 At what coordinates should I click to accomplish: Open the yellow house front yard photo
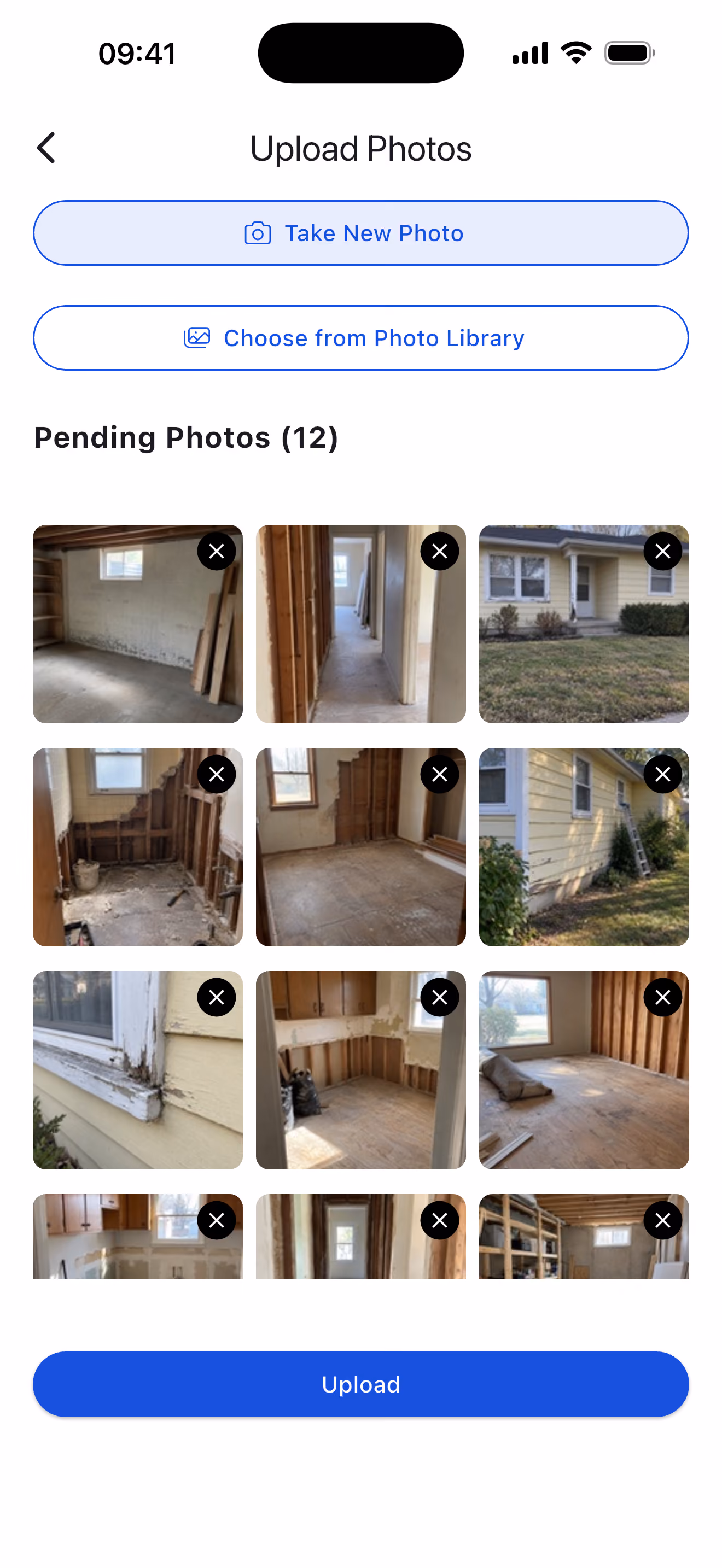(x=584, y=624)
